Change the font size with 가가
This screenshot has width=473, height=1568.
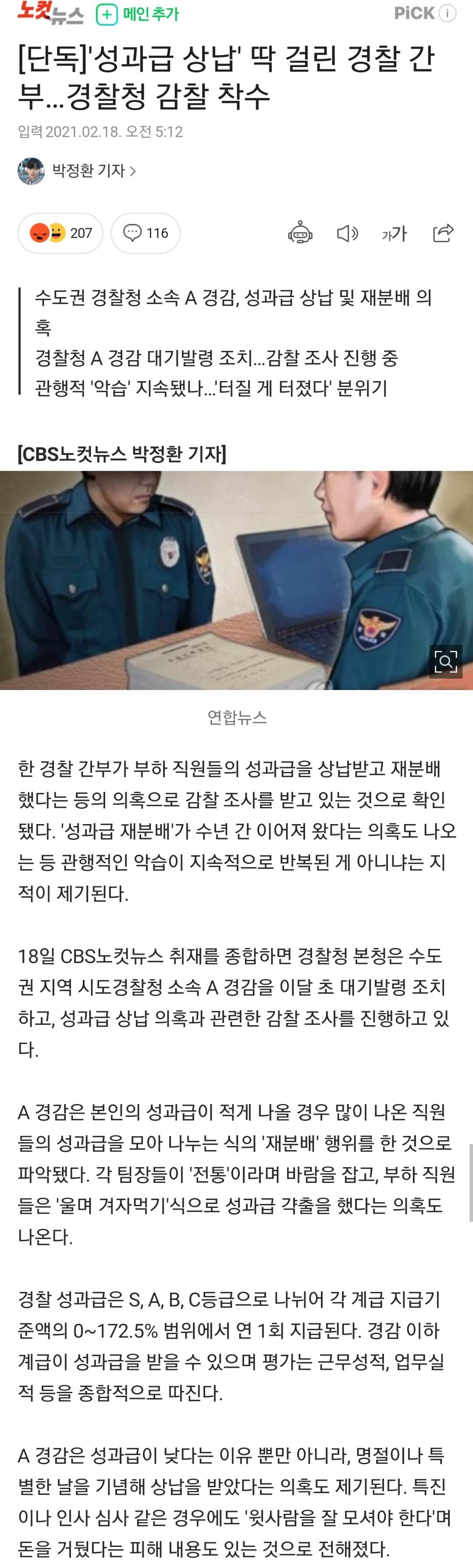[395, 233]
